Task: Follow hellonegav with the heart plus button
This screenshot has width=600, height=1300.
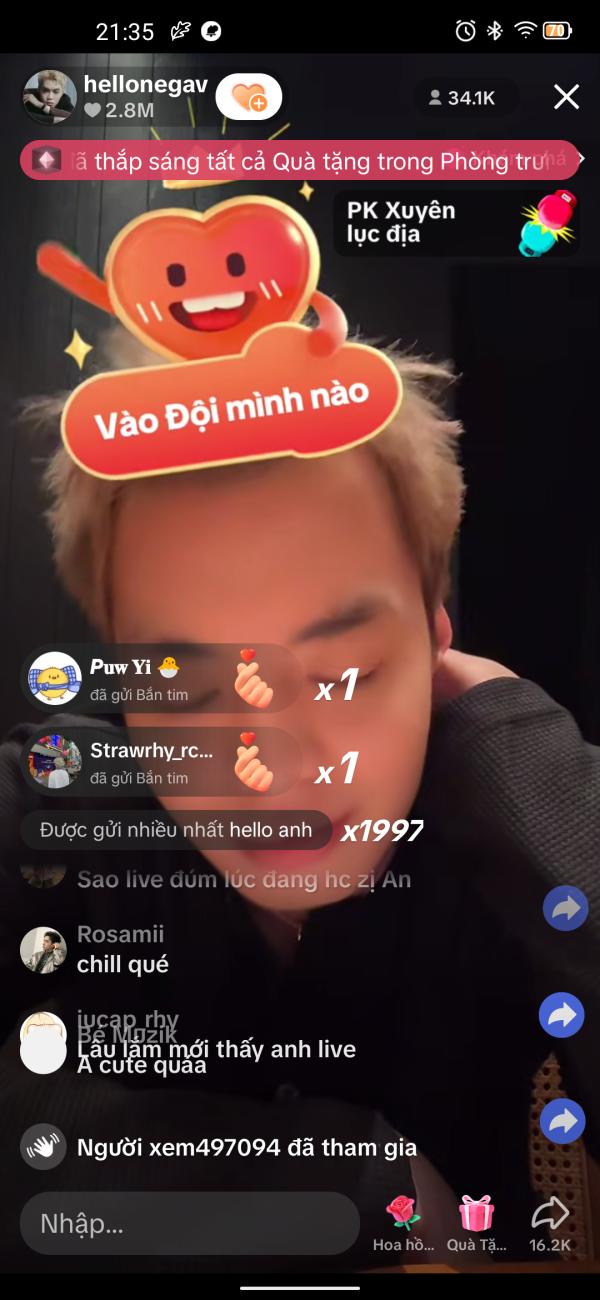Action: coord(249,97)
